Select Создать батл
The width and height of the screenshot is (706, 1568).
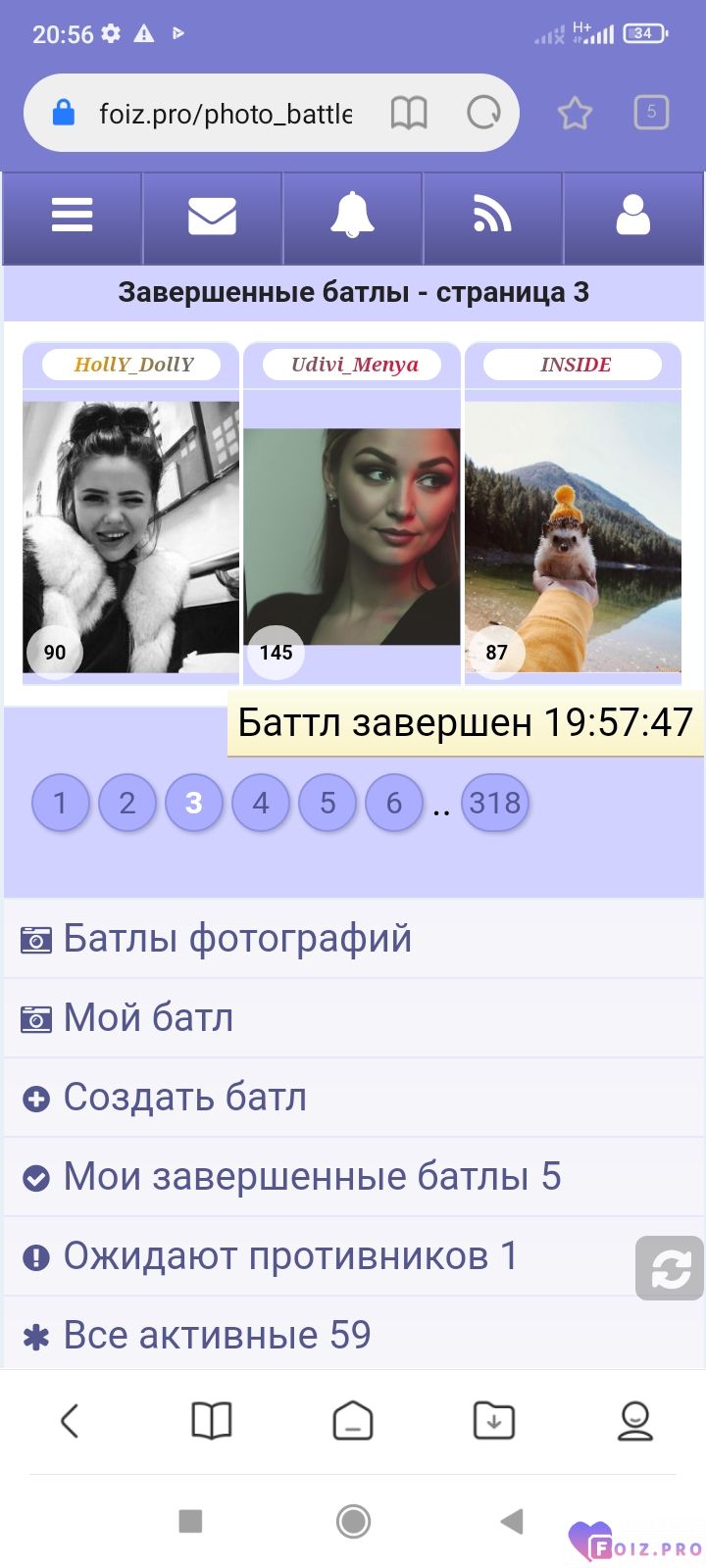pyautogui.click(x=184, y=1098)
